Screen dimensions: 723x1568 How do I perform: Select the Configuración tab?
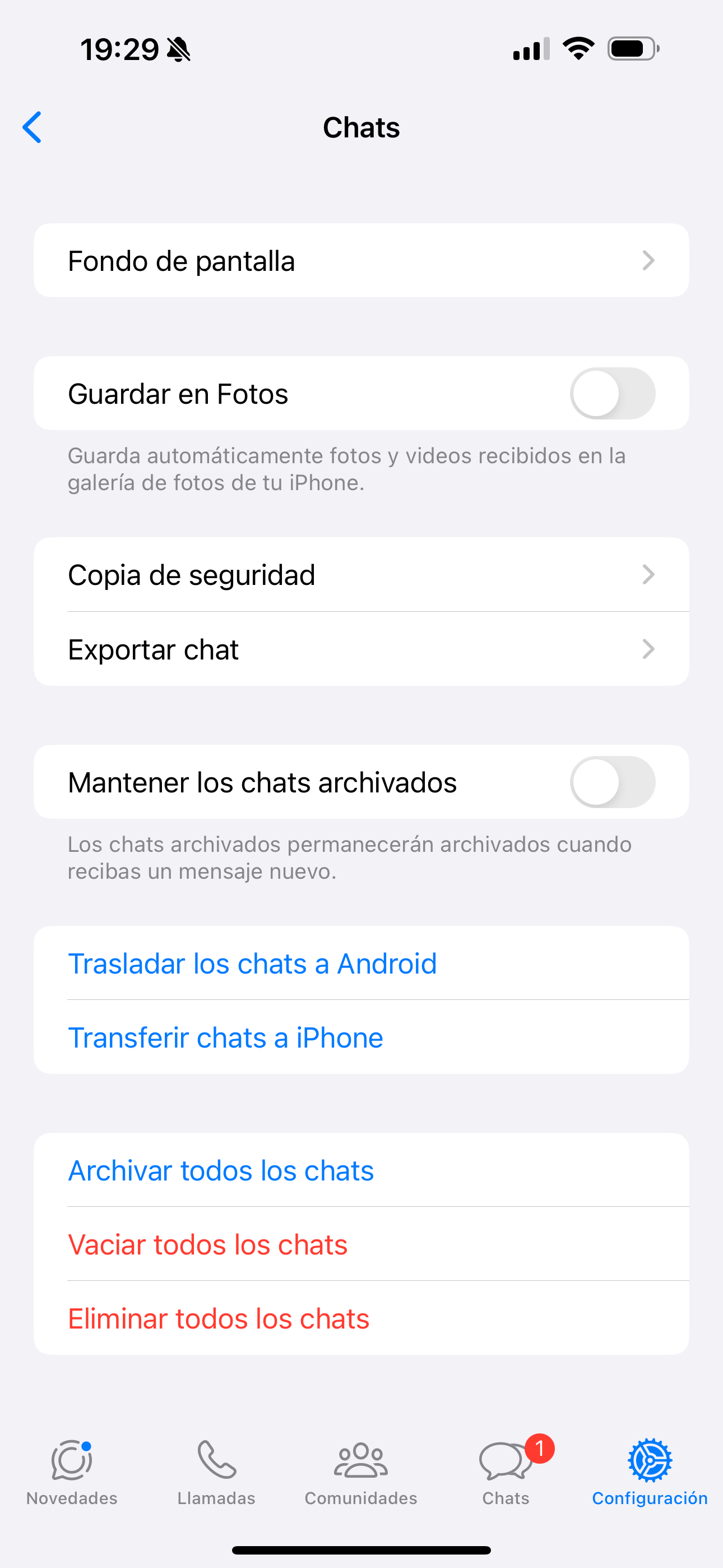pyautogui.click(x=650, y=1470)
